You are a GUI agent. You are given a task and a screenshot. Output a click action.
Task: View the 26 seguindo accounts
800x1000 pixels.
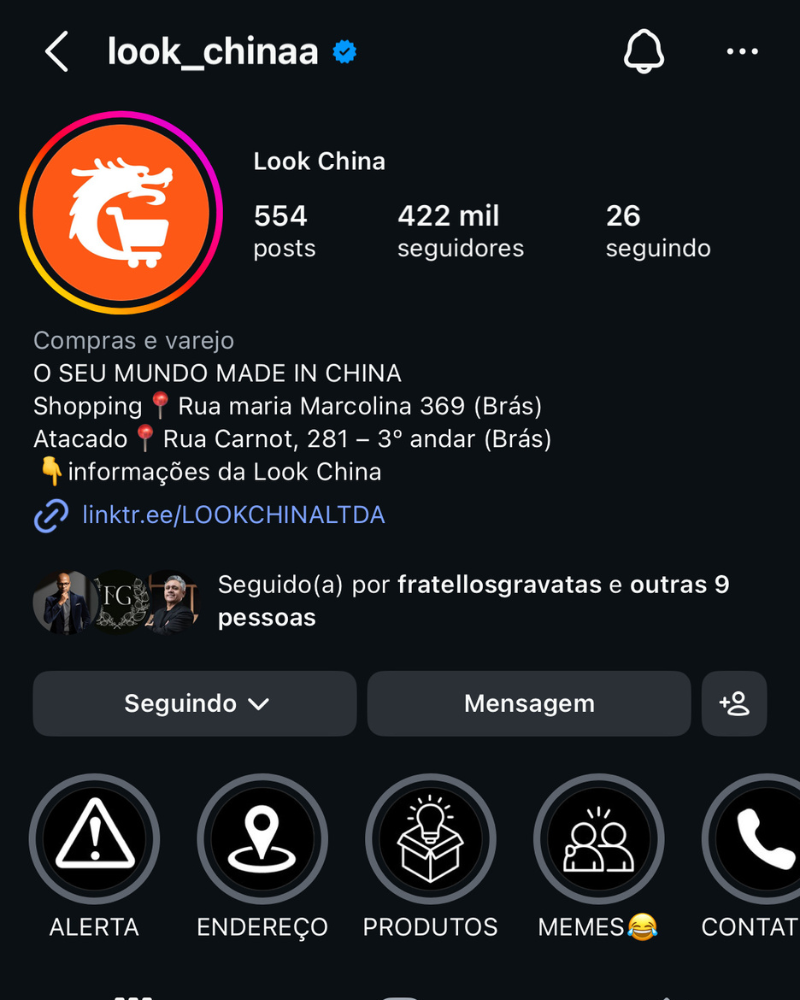(657, 231)
